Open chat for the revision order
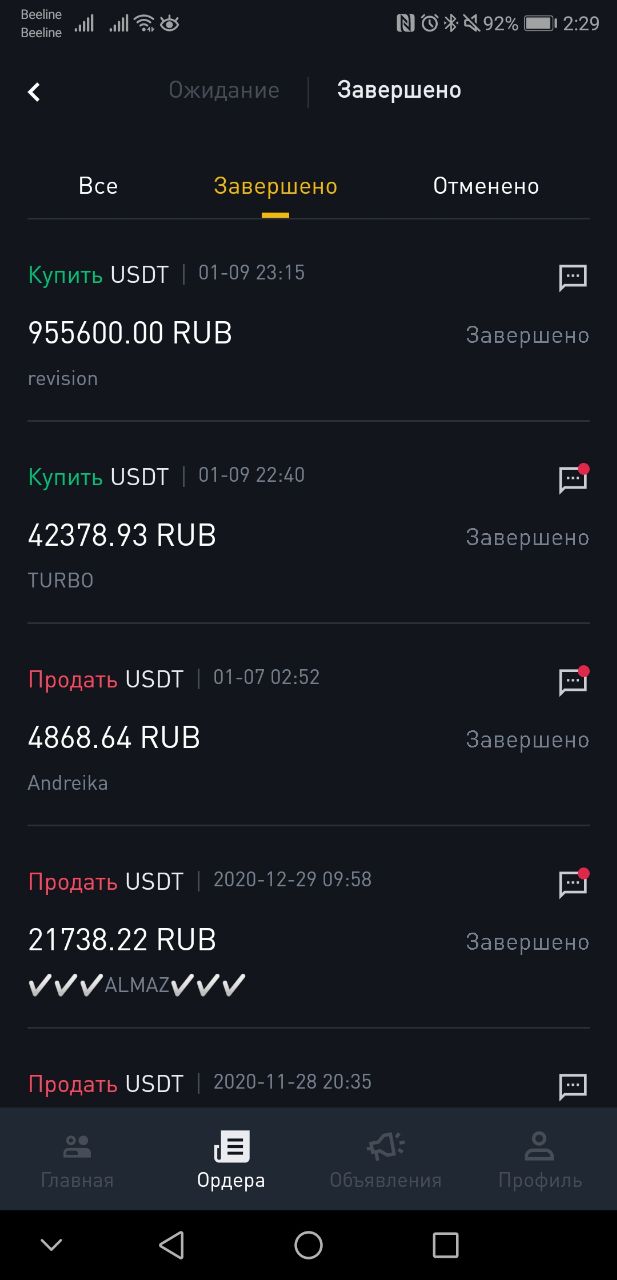Image resolution: width=617 pixels, height=1280 pixels. (572, 278)
